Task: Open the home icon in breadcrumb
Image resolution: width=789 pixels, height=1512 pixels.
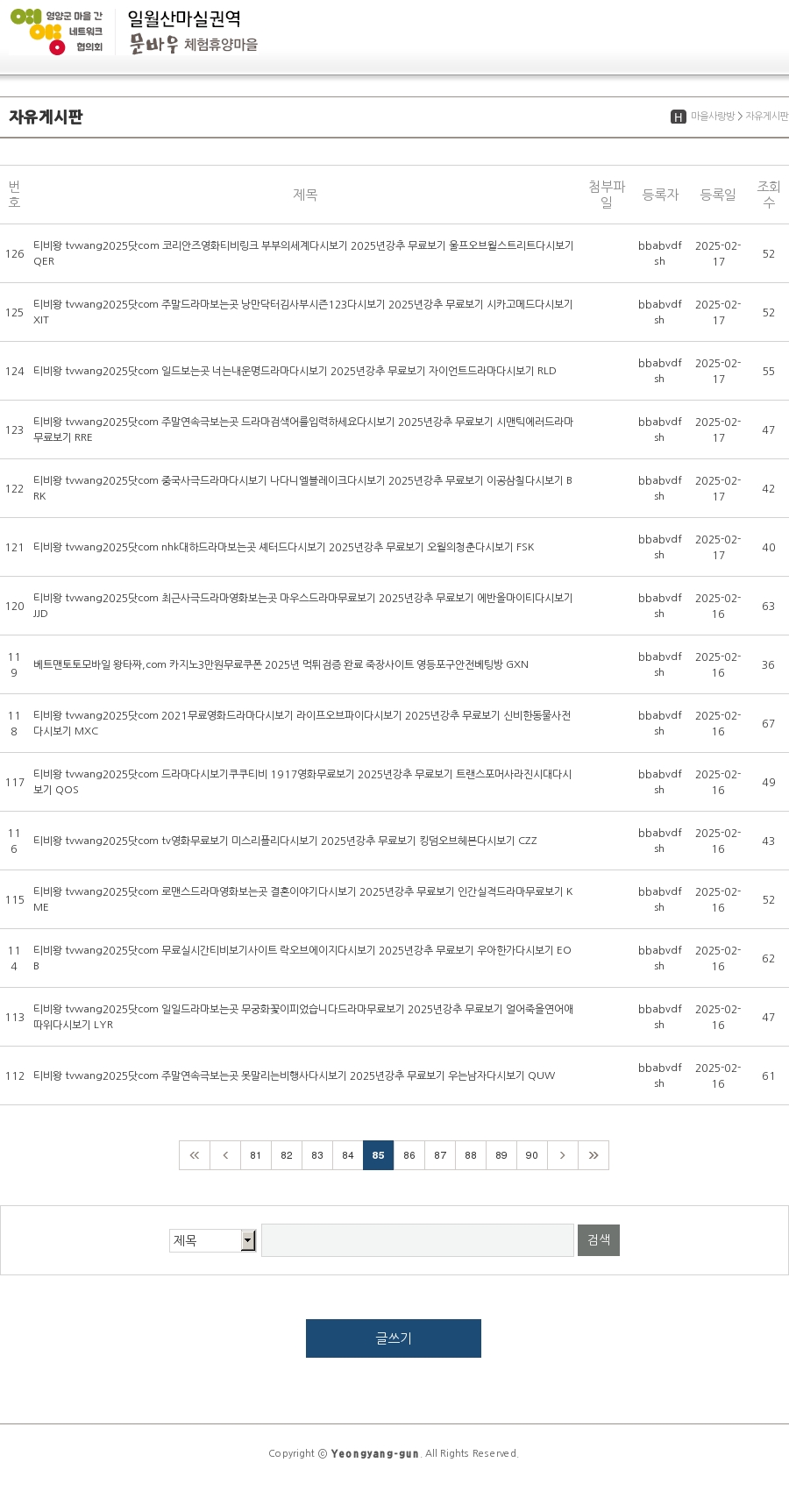Action: (679, 117)
